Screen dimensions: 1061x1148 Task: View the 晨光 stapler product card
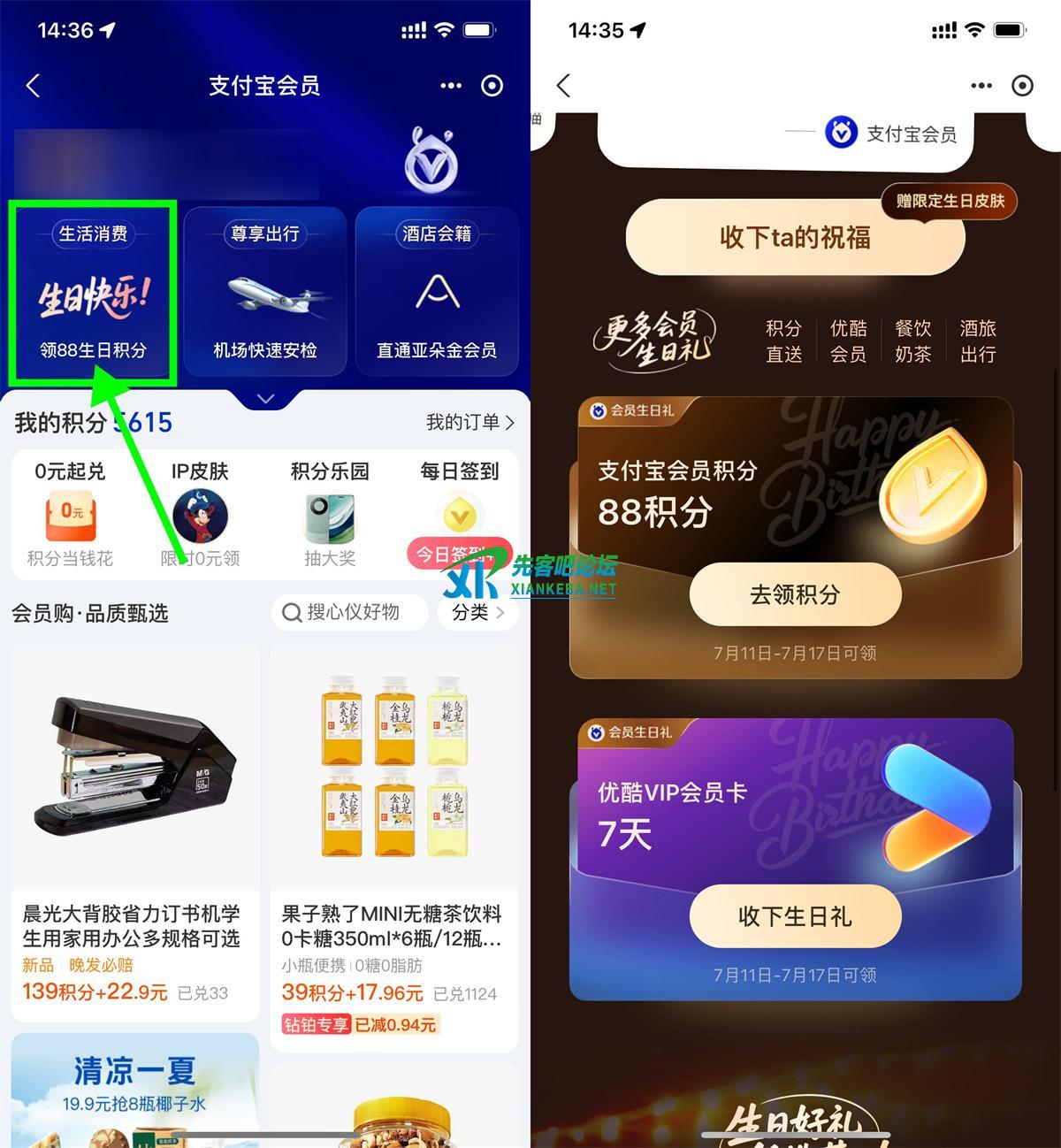pyautogui.click(x=134, y=831)
